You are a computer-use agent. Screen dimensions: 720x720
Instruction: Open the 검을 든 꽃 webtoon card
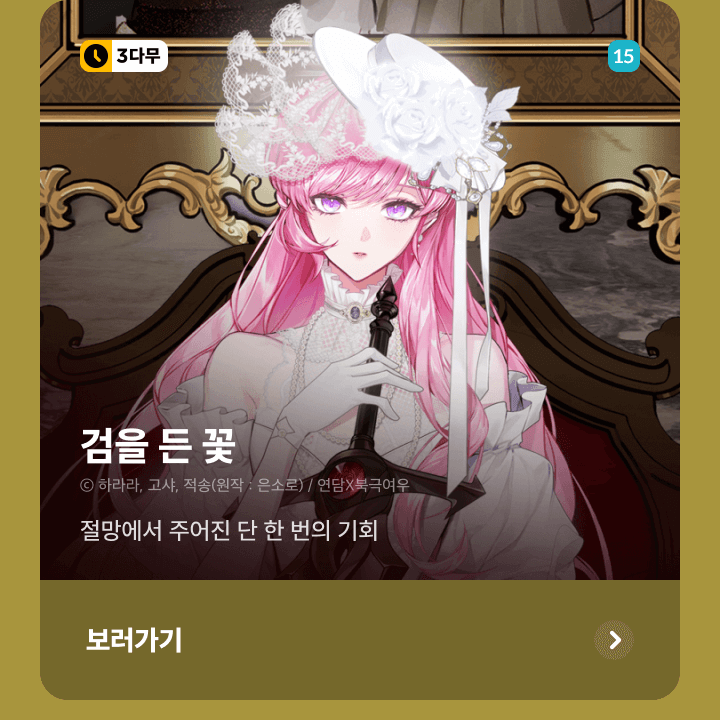pos(360,300)
